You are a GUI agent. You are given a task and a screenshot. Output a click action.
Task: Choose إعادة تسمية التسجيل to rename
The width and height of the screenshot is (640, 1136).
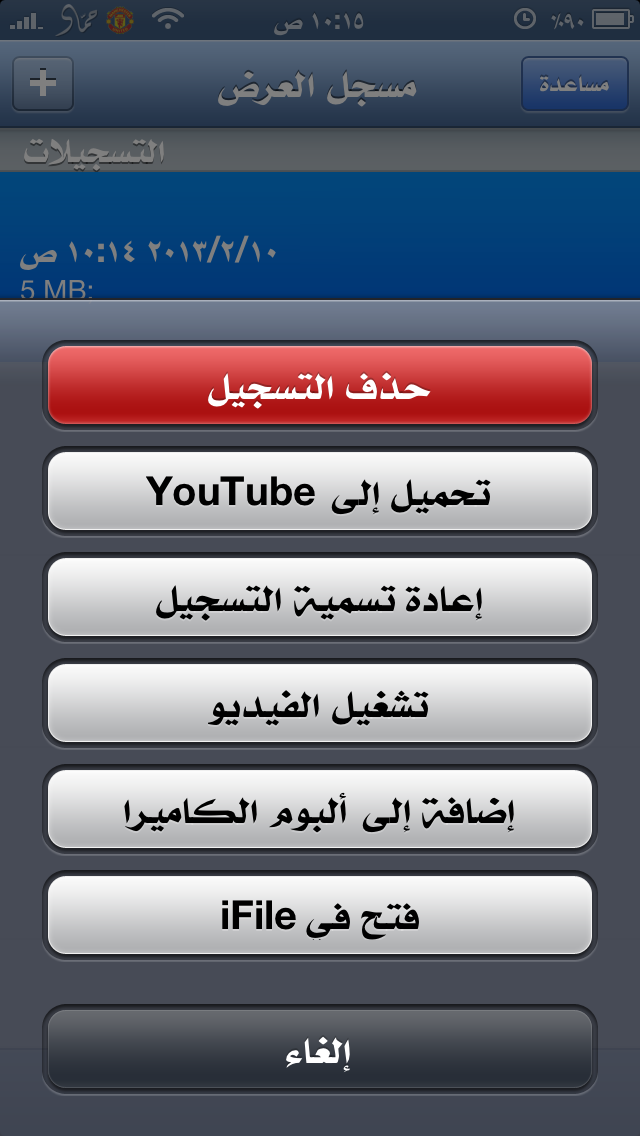319,598
